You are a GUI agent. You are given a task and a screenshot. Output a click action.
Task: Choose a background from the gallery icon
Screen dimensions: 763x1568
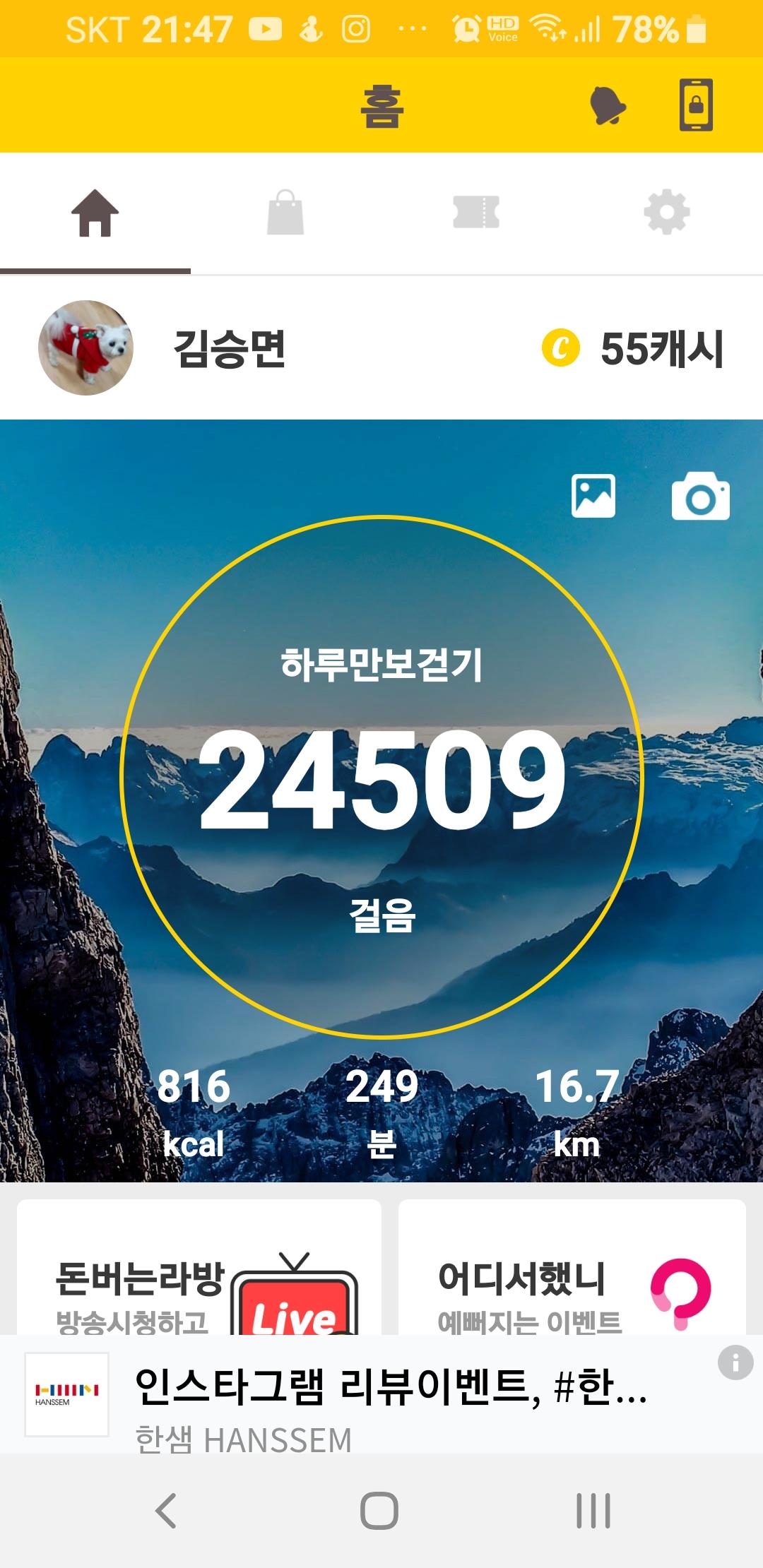tap(593, 496)
